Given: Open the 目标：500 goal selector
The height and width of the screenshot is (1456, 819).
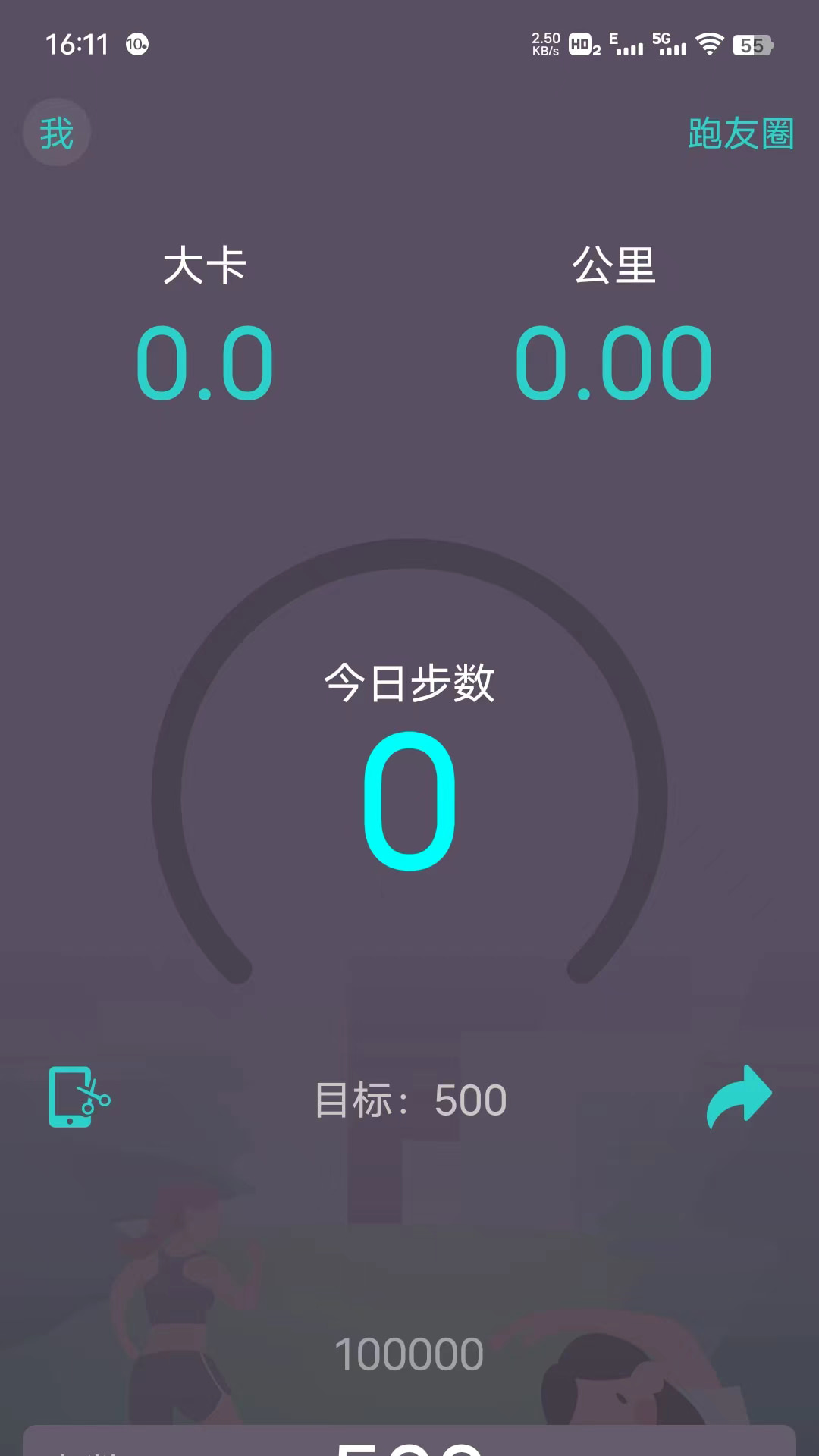Looking at the screenshot, I should [x=409, y=1100].
